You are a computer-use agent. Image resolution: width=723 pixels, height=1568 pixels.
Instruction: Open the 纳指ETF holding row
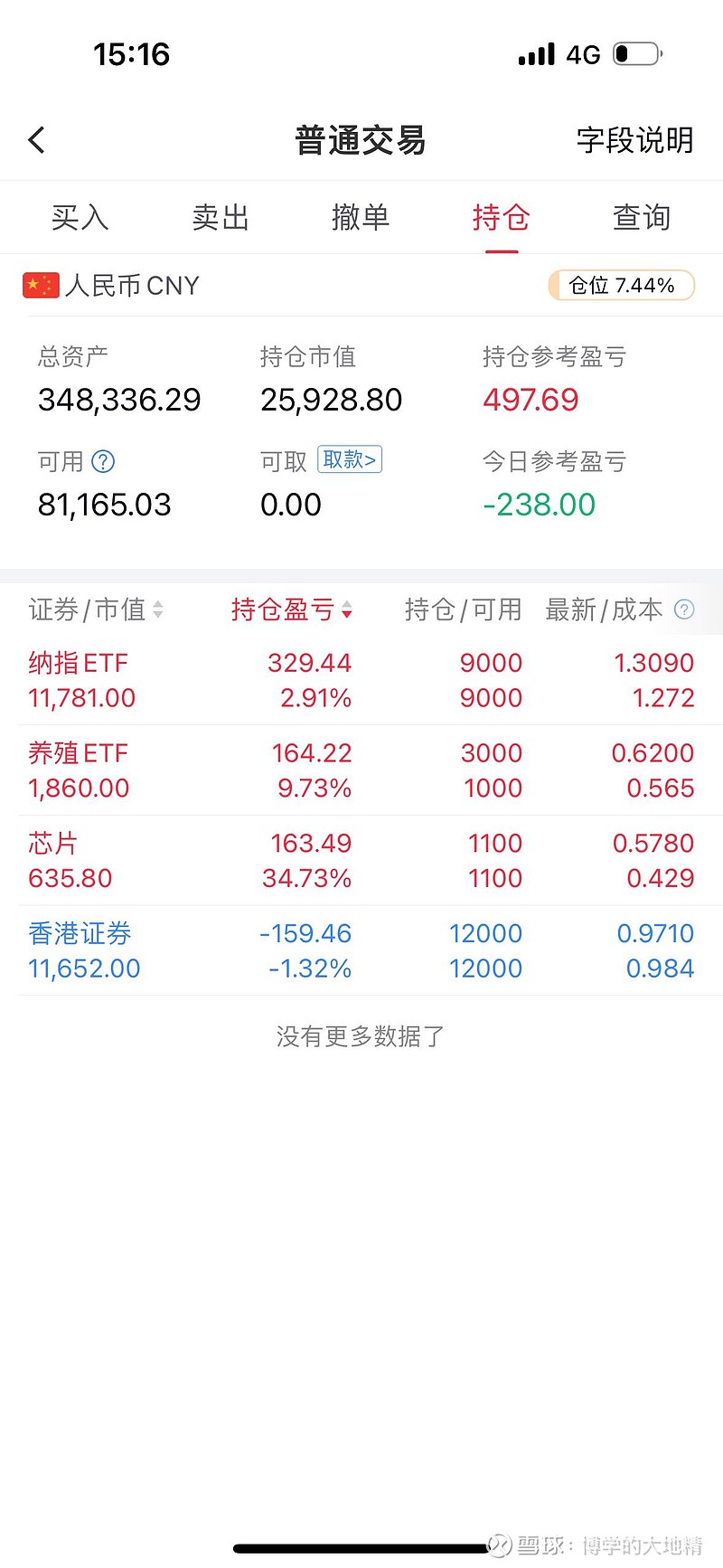pos(361,680)
